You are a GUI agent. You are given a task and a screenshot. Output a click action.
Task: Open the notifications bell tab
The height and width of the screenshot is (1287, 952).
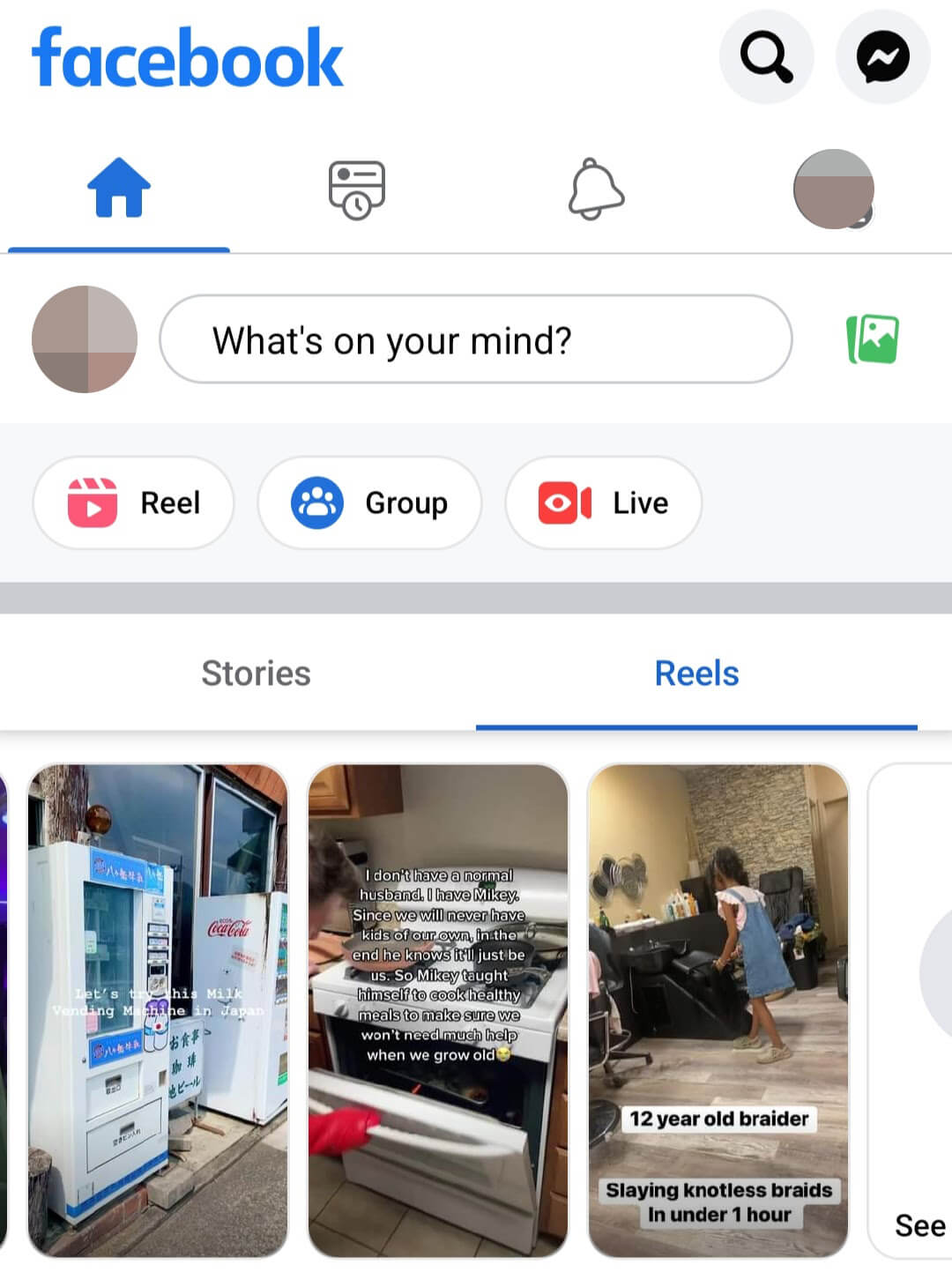pyautogui.click(x=596, y=189)
